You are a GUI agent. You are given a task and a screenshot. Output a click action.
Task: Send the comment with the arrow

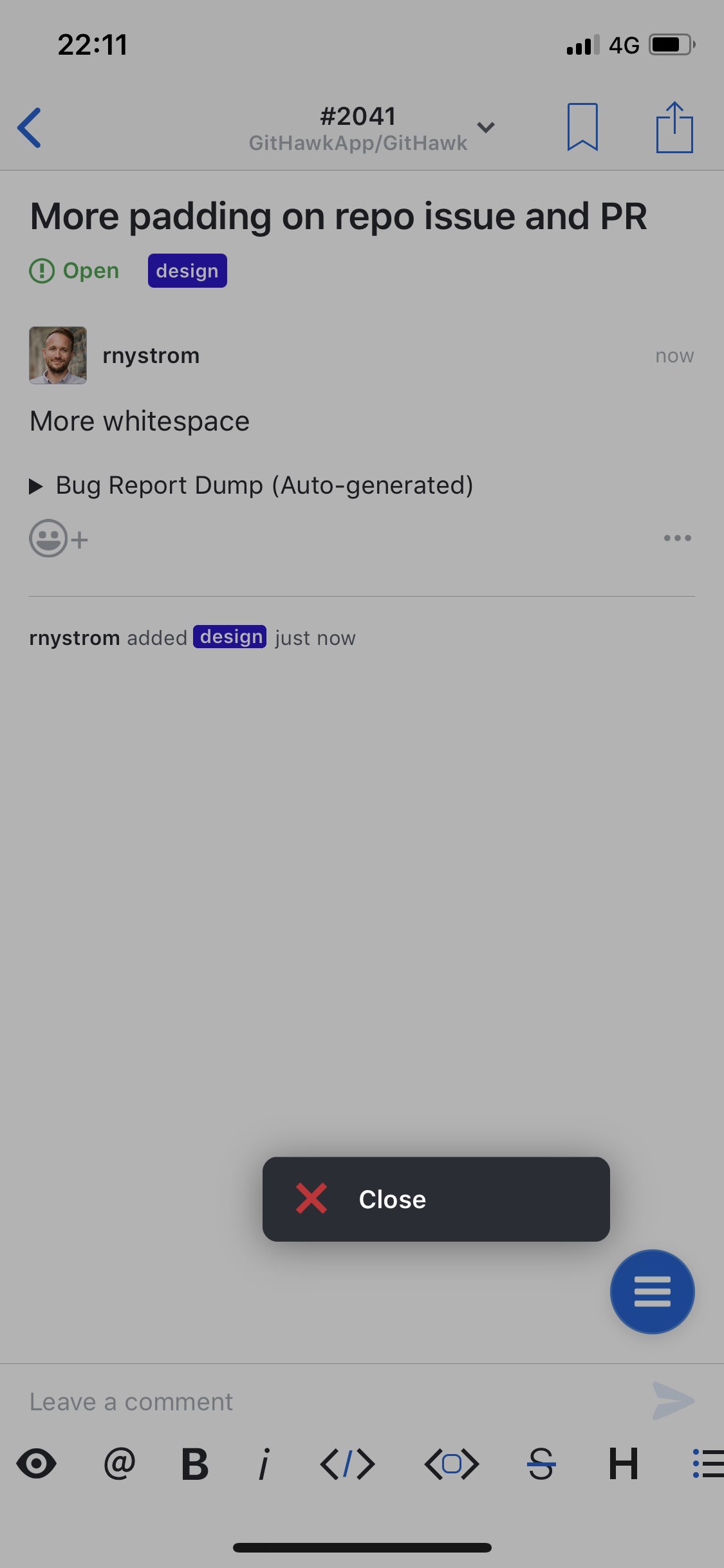673,1401
